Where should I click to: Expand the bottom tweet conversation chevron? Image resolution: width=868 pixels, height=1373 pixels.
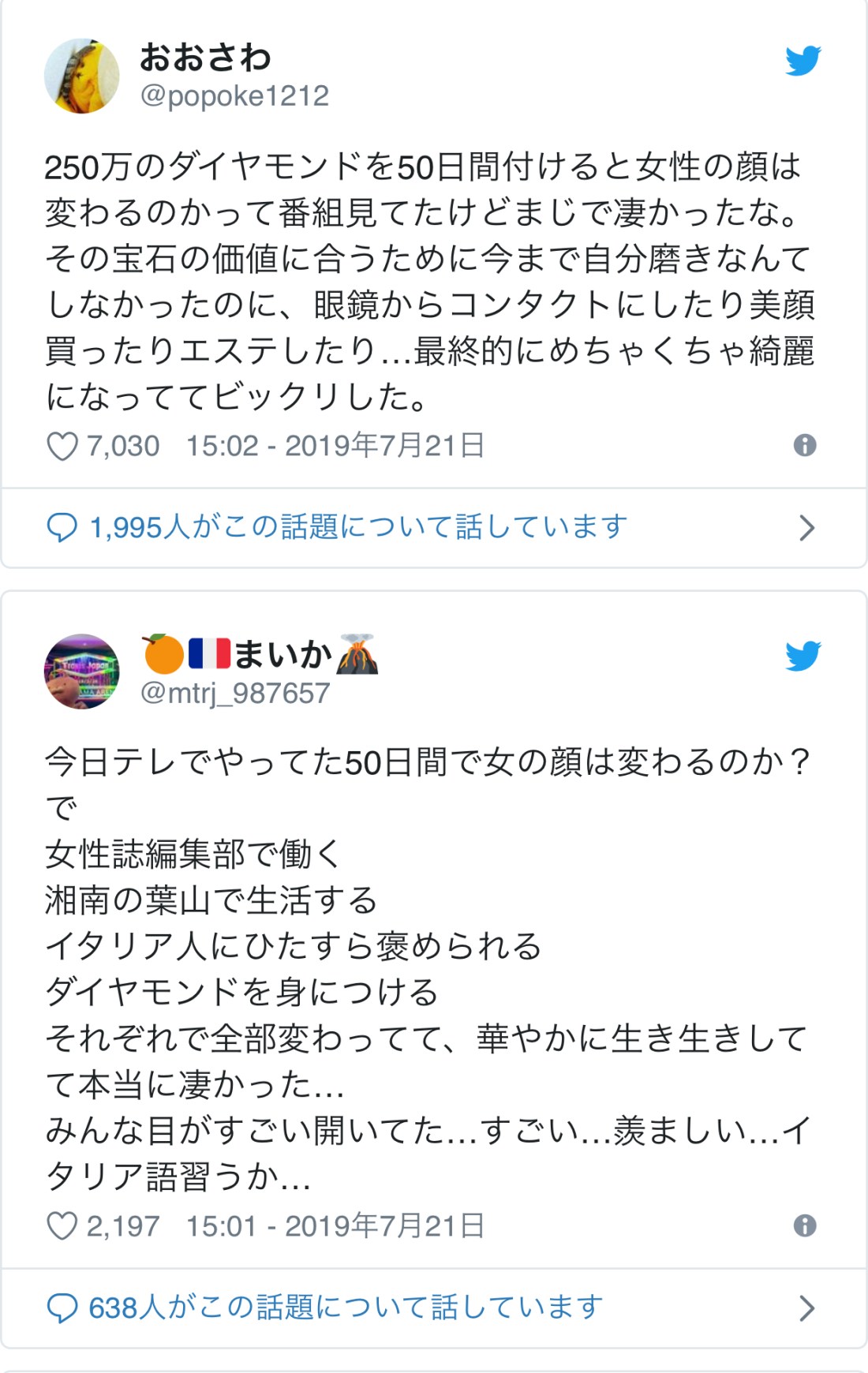click(809, 1307)
